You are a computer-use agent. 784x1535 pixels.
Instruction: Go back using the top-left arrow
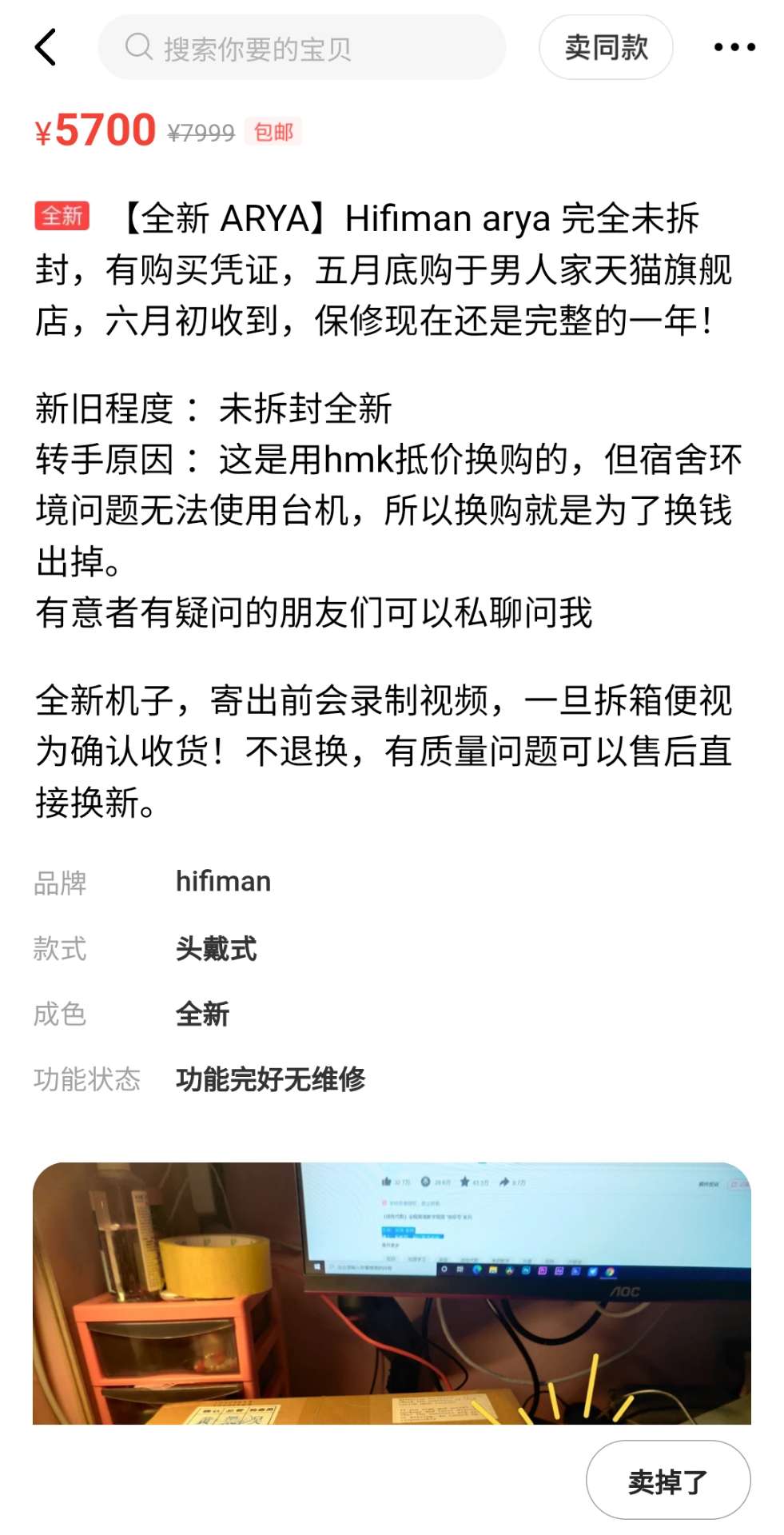coord(46,47)
